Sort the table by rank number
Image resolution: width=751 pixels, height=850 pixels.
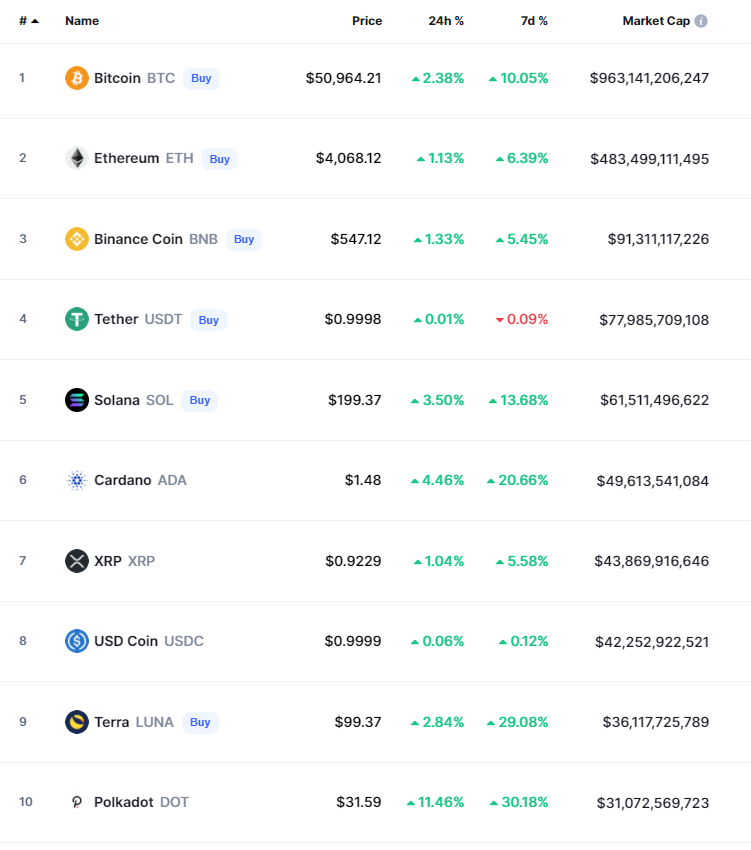pos(28,21)
